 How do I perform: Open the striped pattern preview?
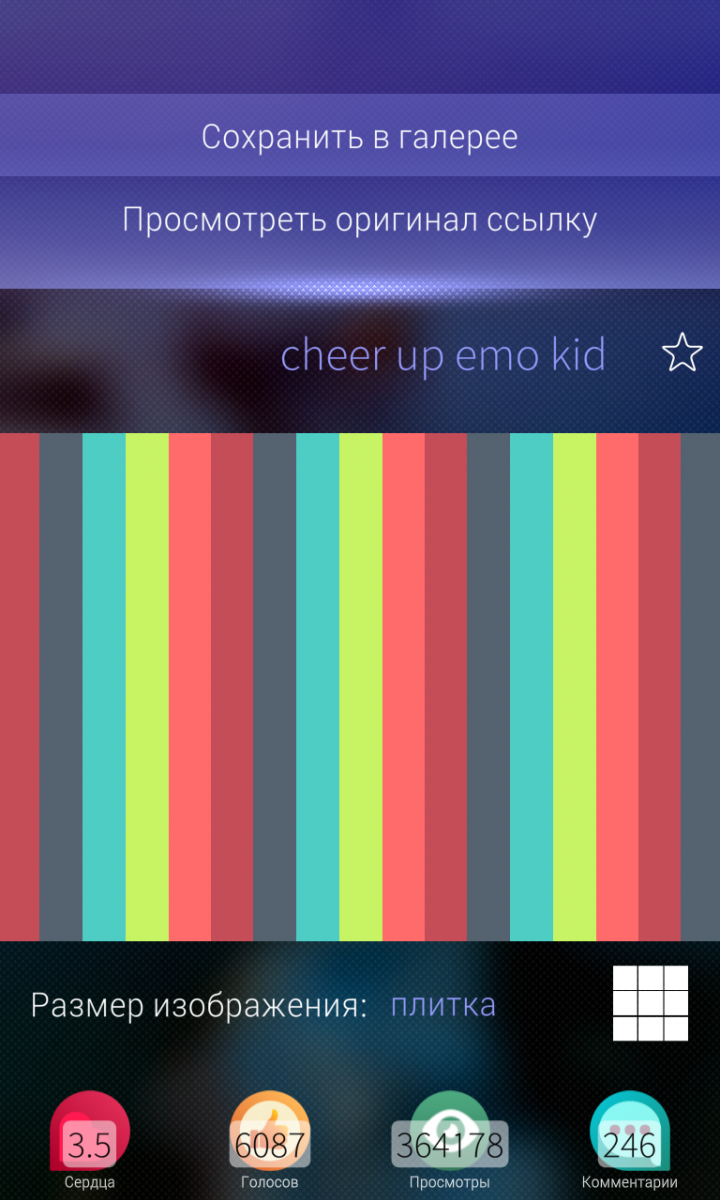tap(360, 686)
